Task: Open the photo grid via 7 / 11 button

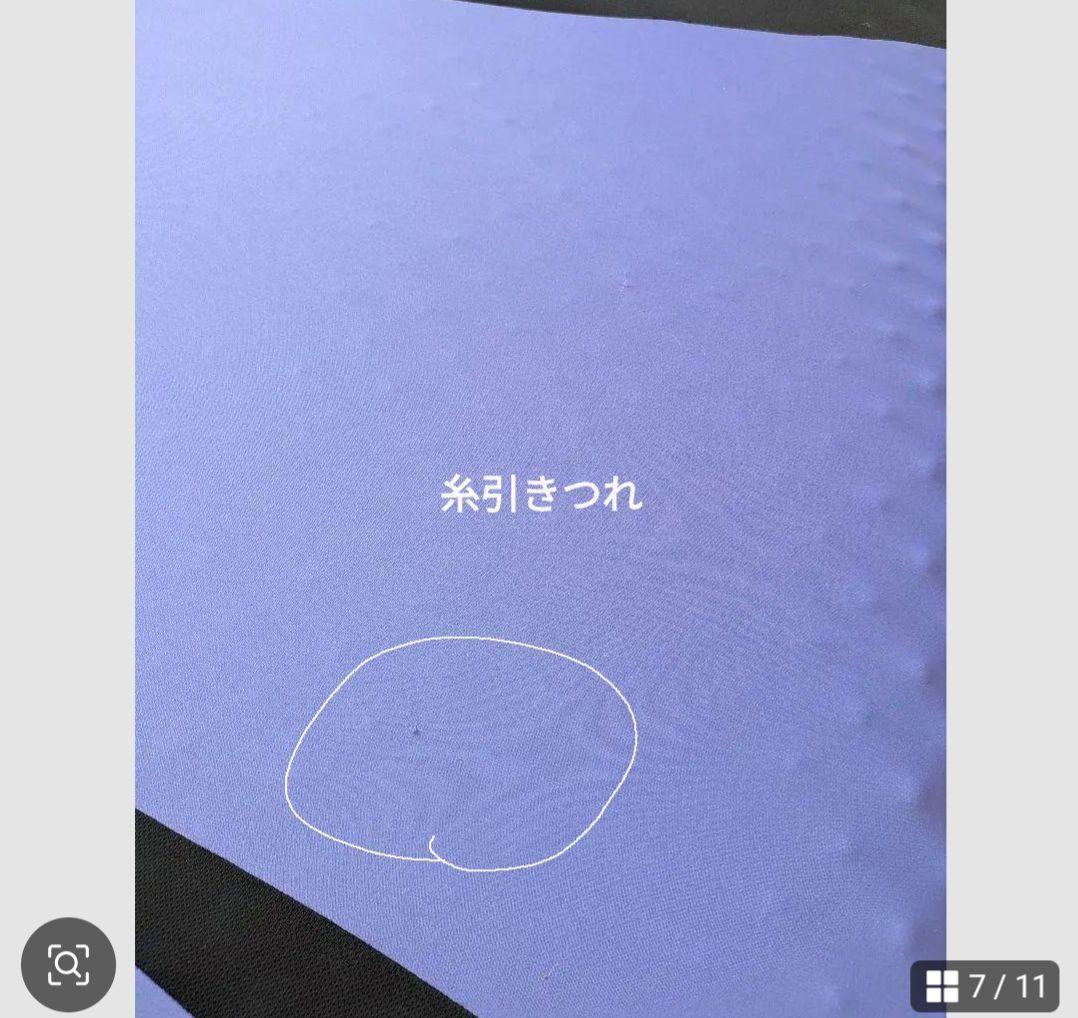Action: 985,986
